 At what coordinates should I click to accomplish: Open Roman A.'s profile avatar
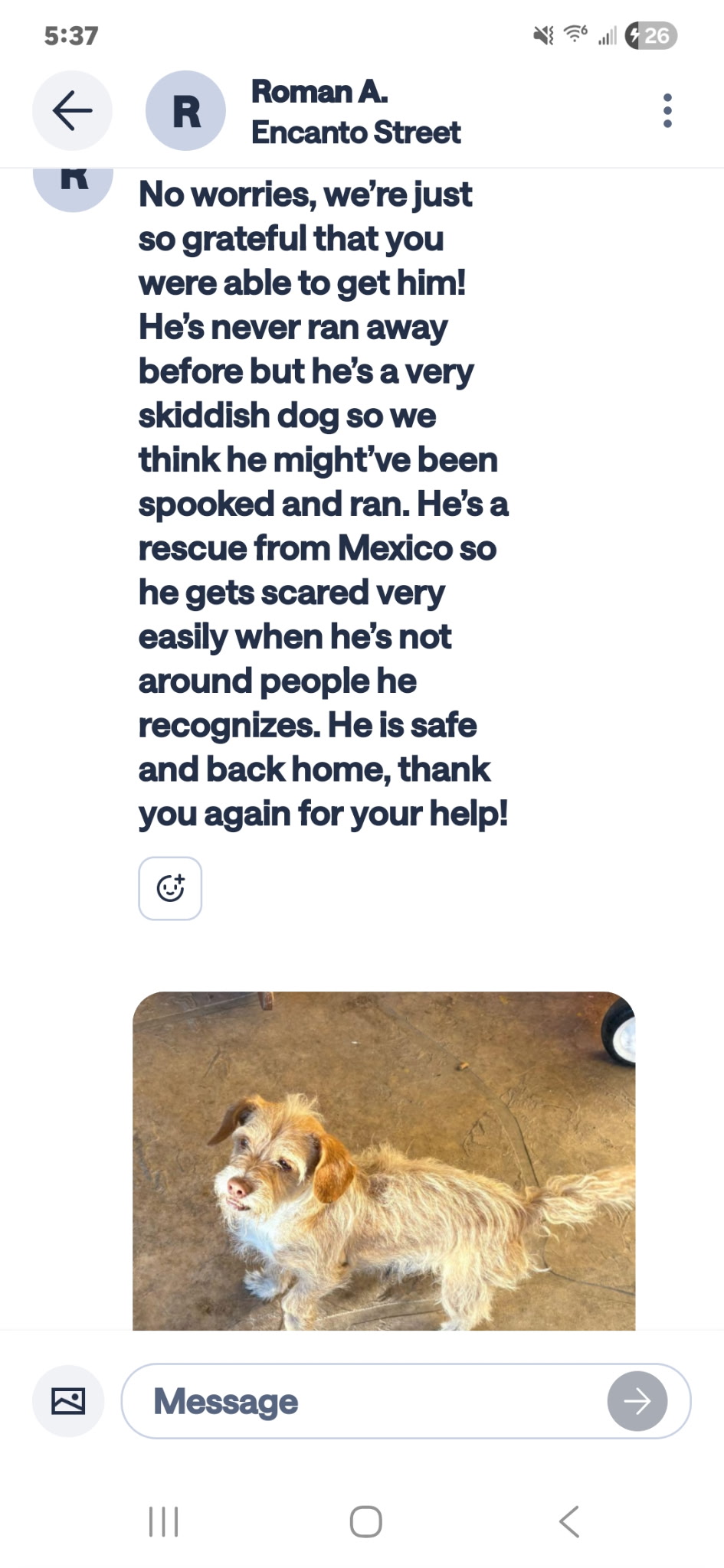185,111
